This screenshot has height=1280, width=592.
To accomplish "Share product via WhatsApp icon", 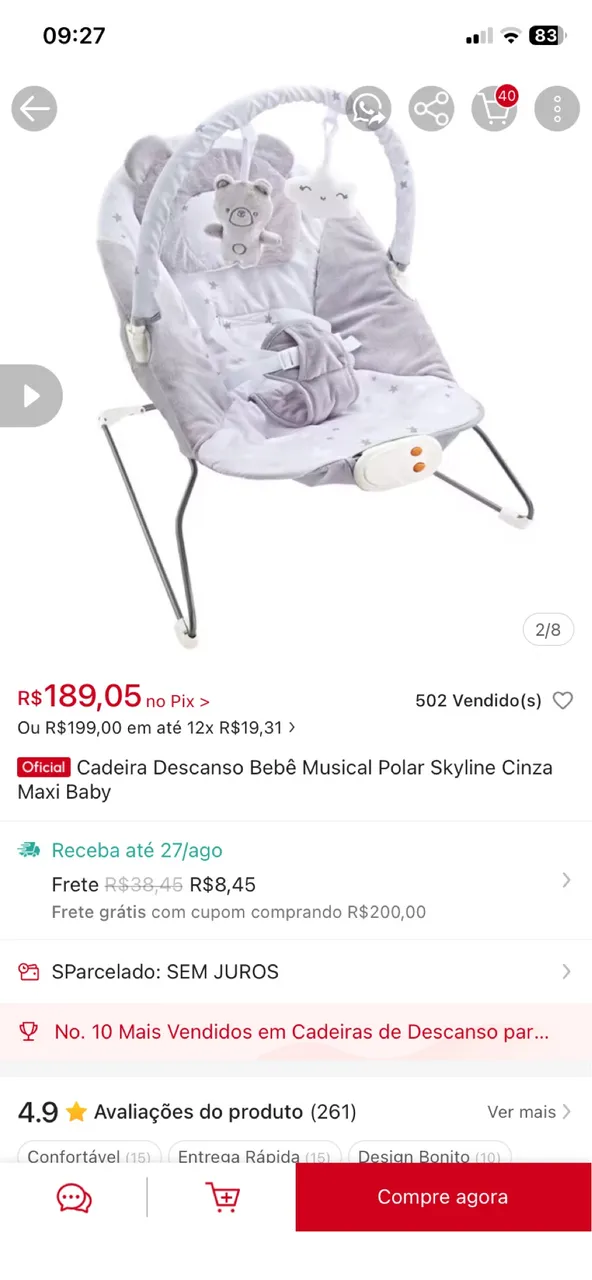I will (369, 109).
